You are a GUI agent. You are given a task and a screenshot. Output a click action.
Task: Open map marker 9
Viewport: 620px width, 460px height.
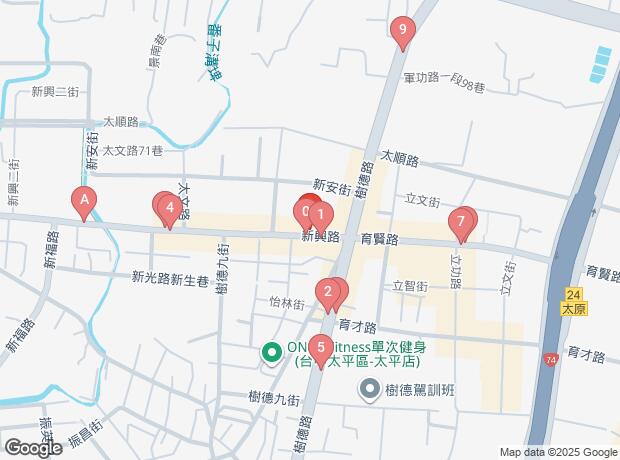point(402,31)
